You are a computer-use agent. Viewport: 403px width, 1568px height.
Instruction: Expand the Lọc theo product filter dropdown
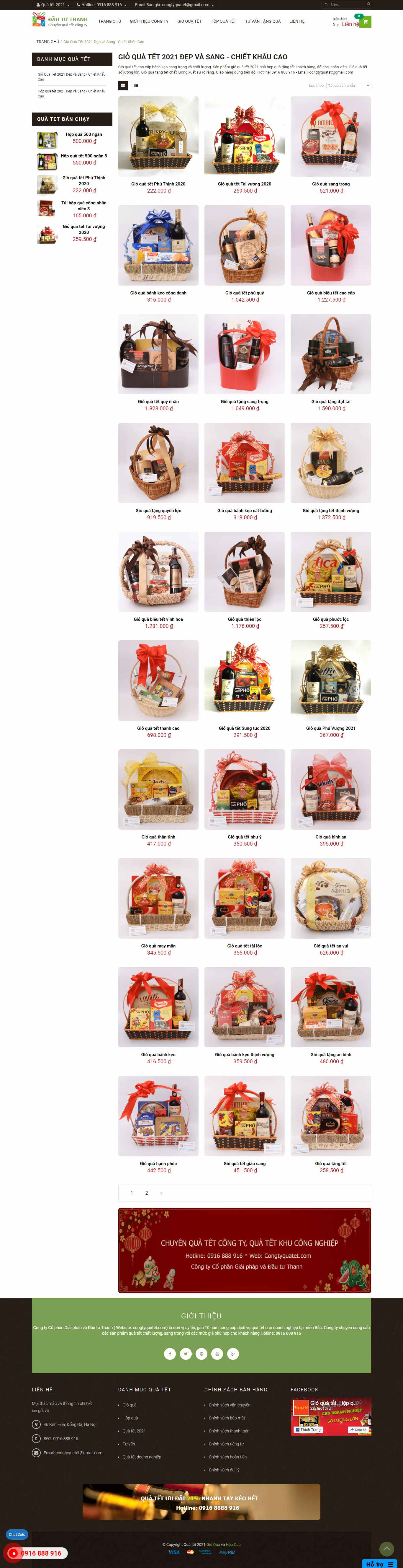[348, 86]
